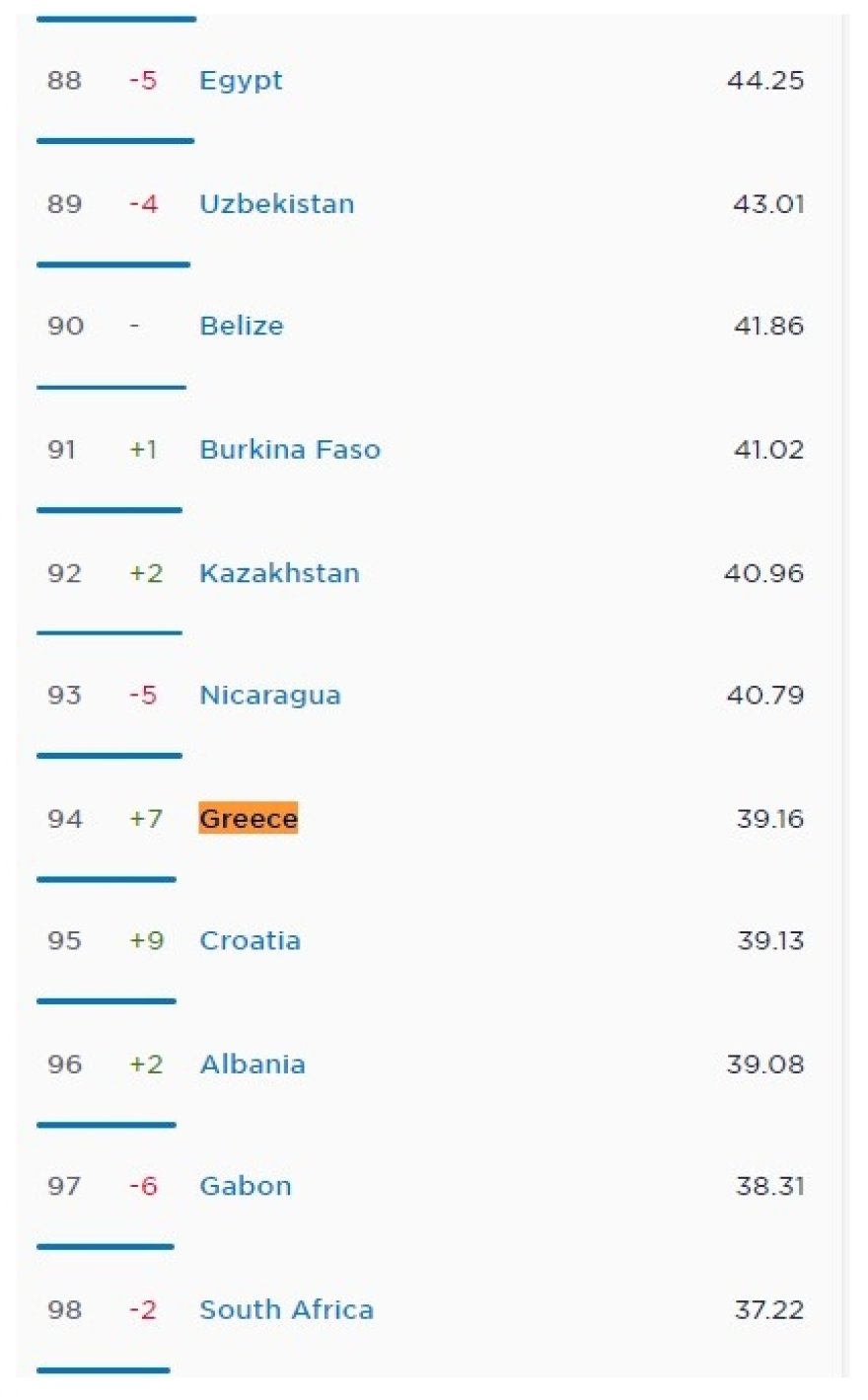Screen dimensions: 868x1400
Task: Open Burkina Faso's ranking details
Action: 290,450
